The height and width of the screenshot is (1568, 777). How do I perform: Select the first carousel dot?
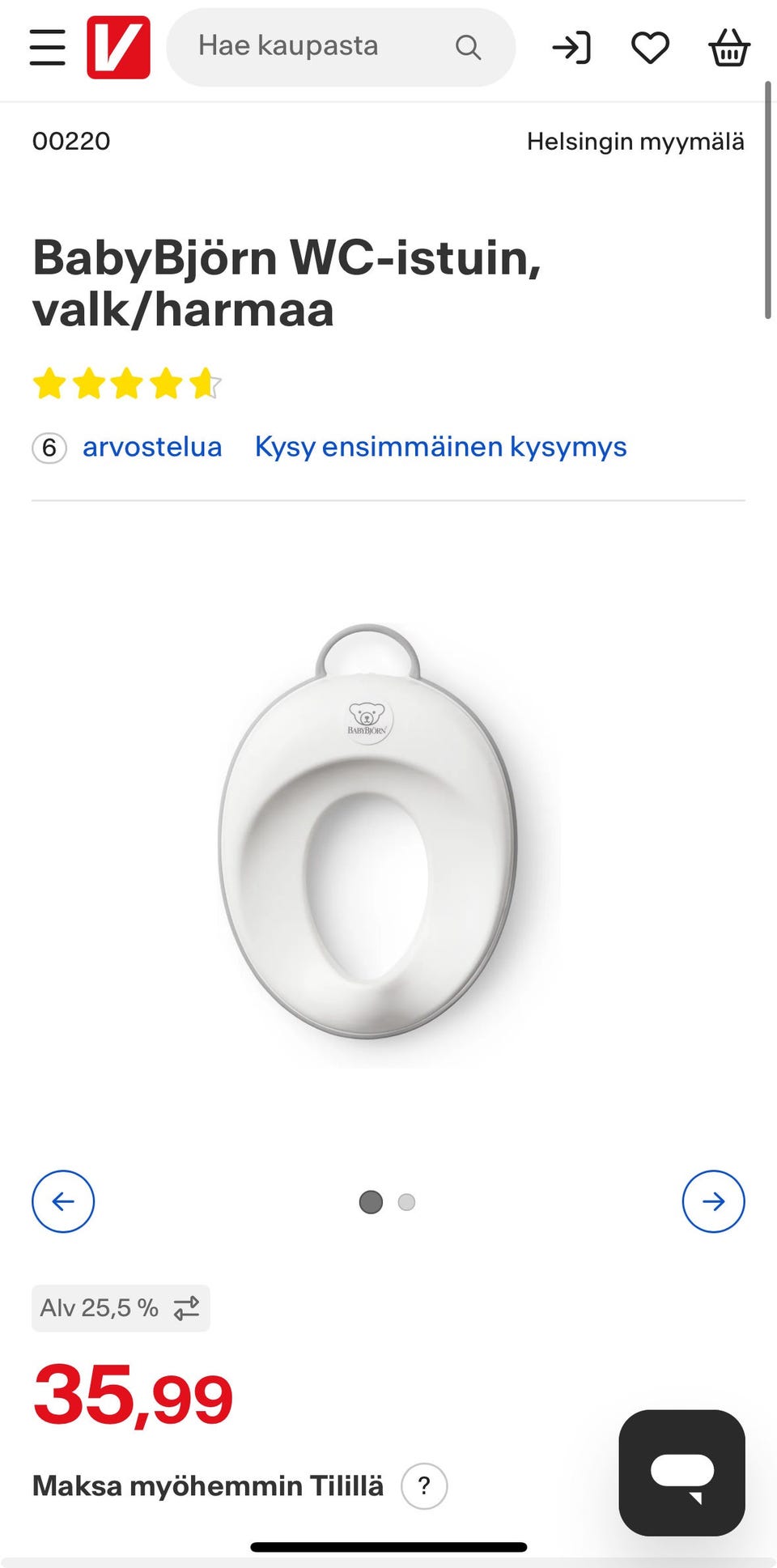click(370, 1202)
